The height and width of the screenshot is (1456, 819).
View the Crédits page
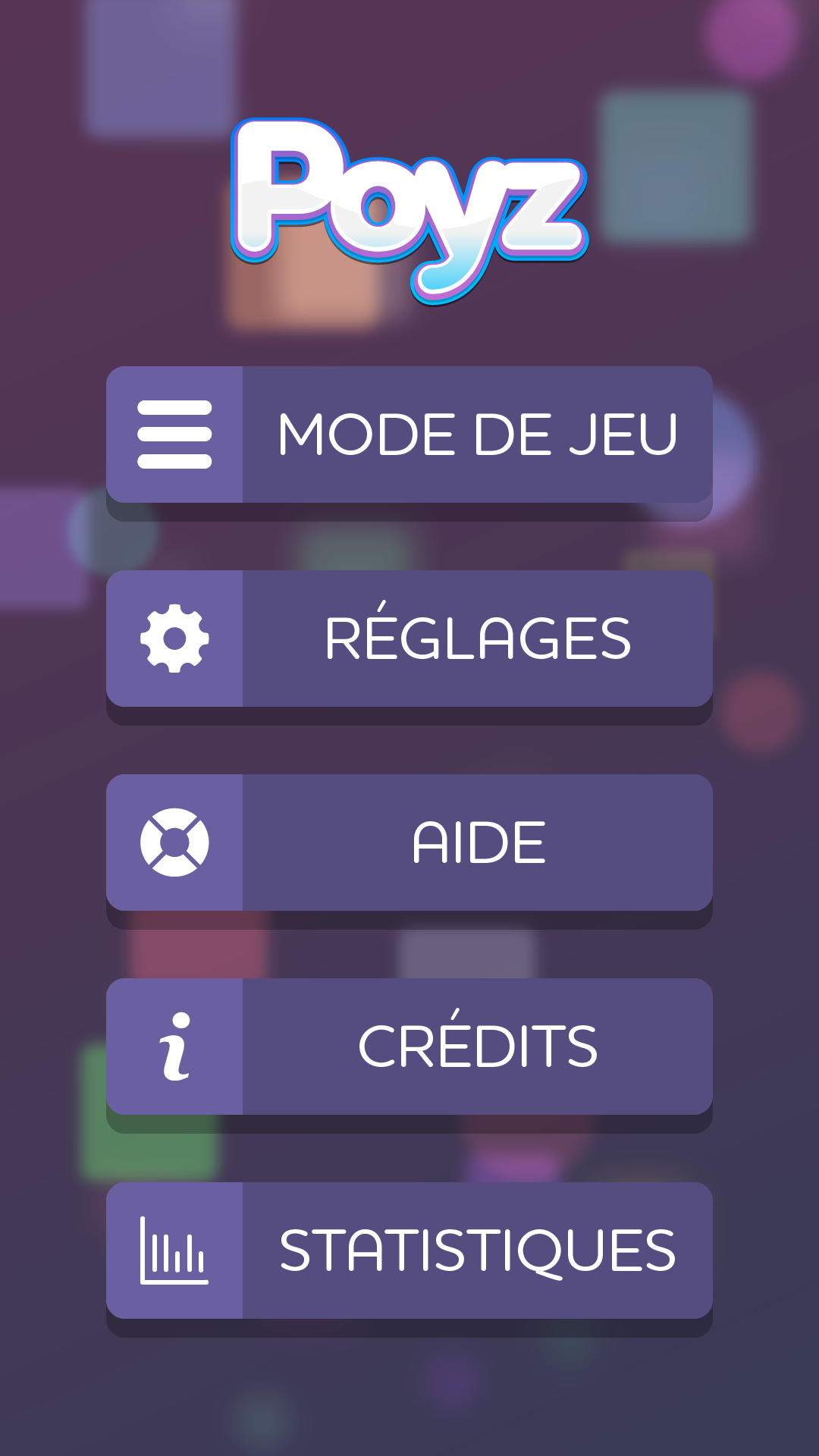409,1046
